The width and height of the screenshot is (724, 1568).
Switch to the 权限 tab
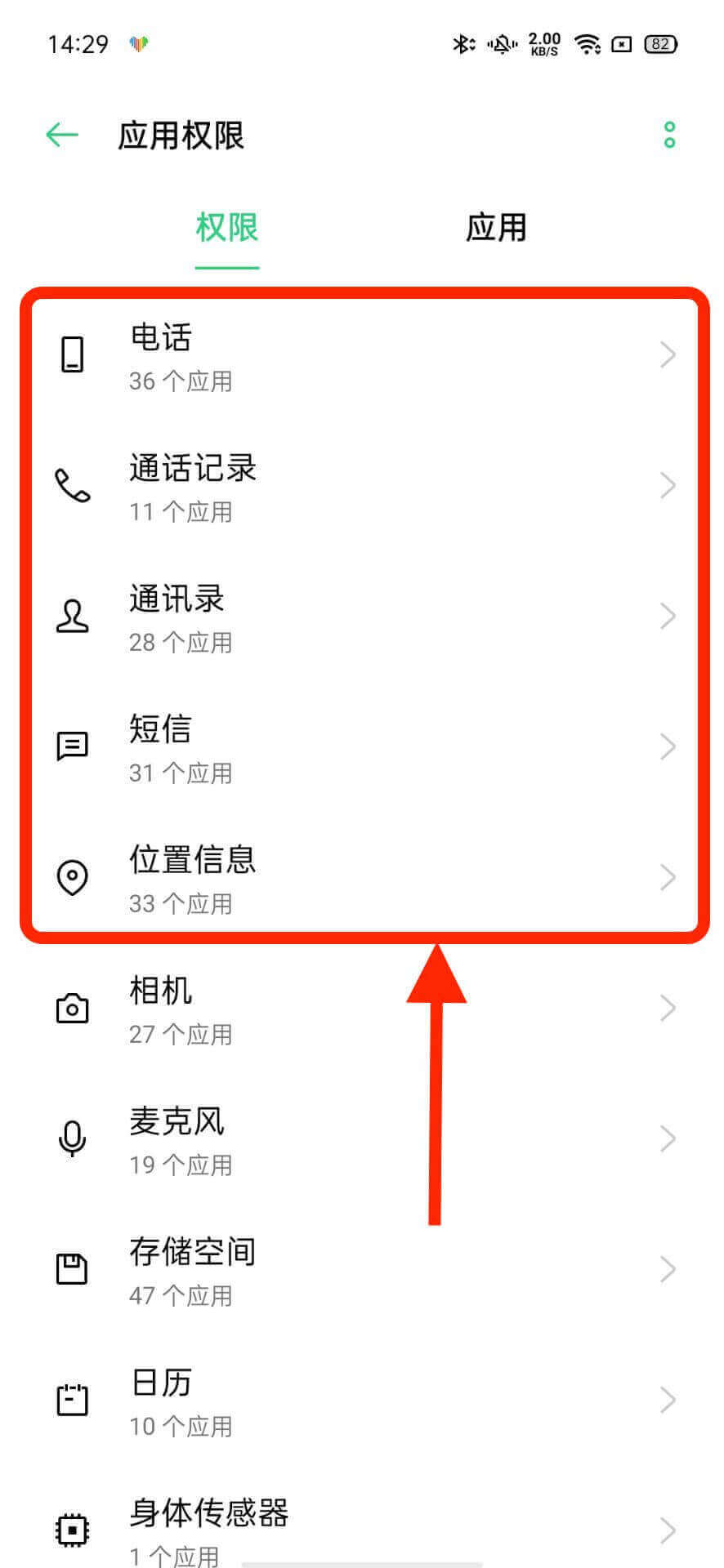point(226,228)
